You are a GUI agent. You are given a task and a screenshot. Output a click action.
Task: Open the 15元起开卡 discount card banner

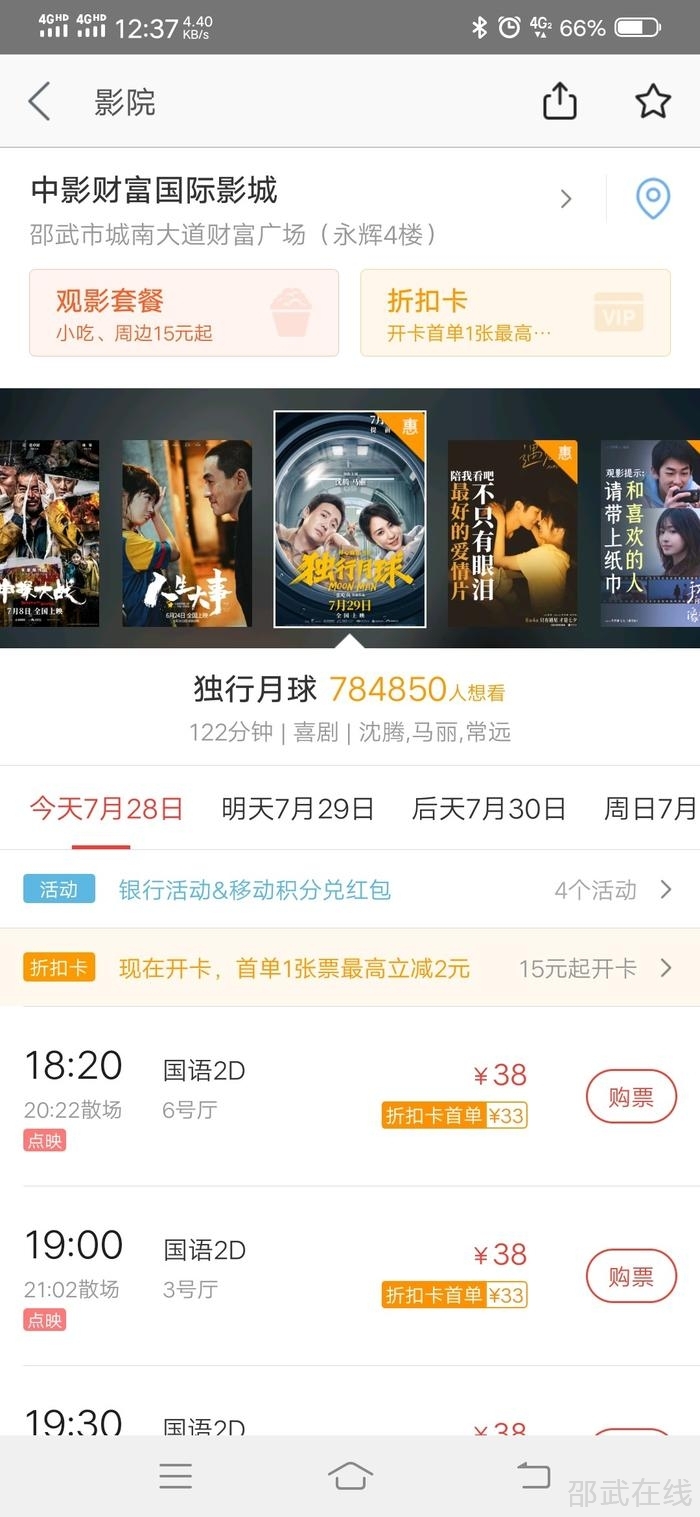click(x=350, y=968)
